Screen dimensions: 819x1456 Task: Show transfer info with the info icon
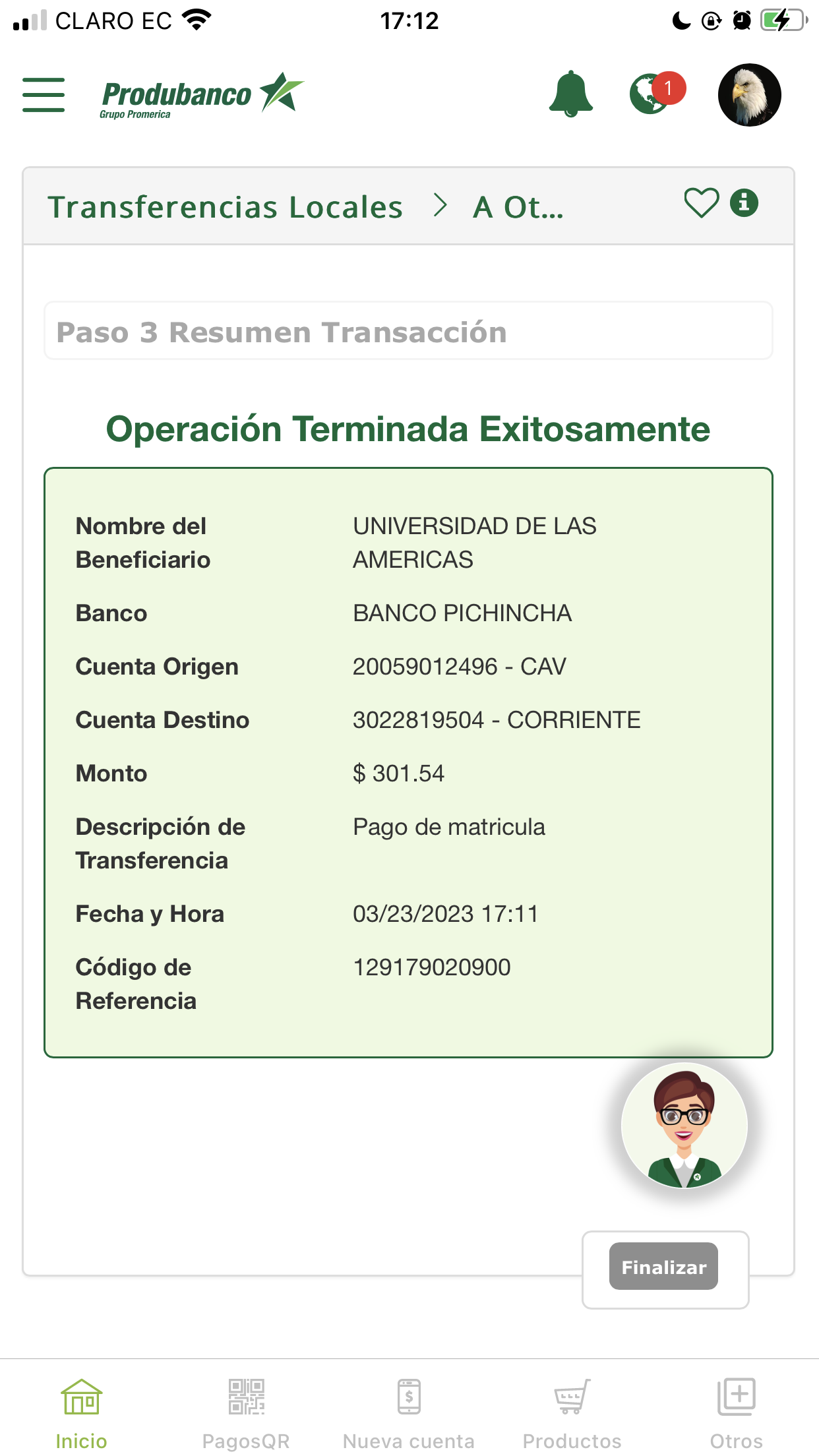pyautogui.click(x=744, y=203)
